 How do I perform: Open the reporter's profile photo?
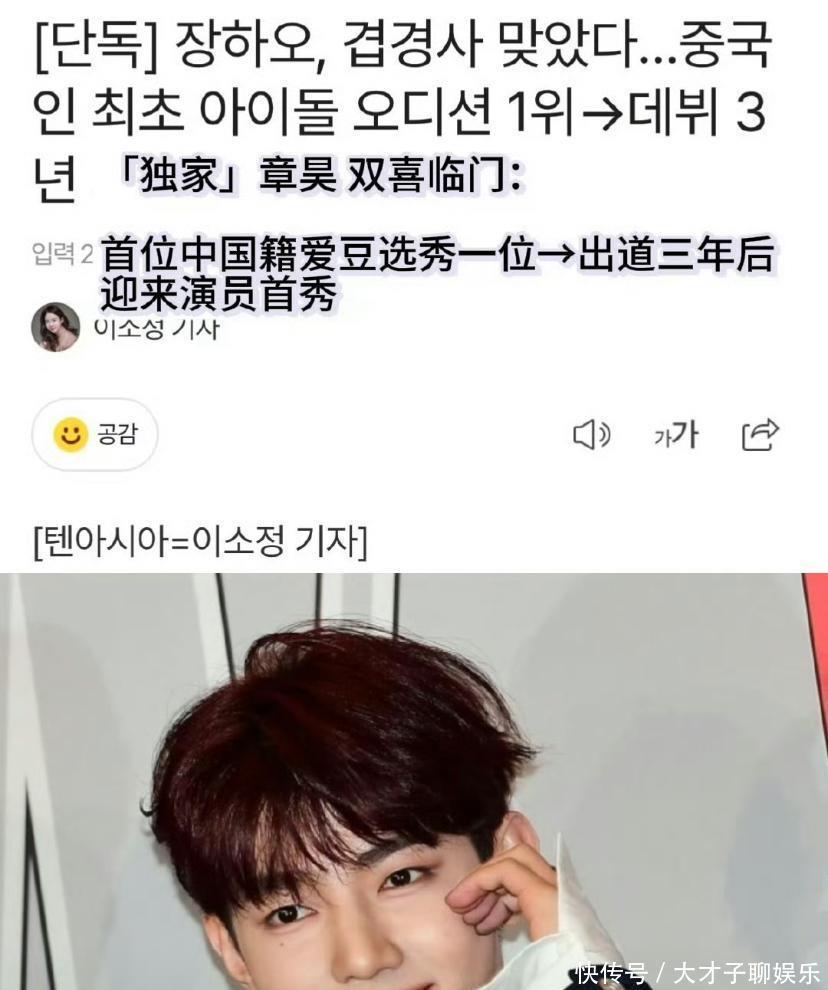[55, 326]
